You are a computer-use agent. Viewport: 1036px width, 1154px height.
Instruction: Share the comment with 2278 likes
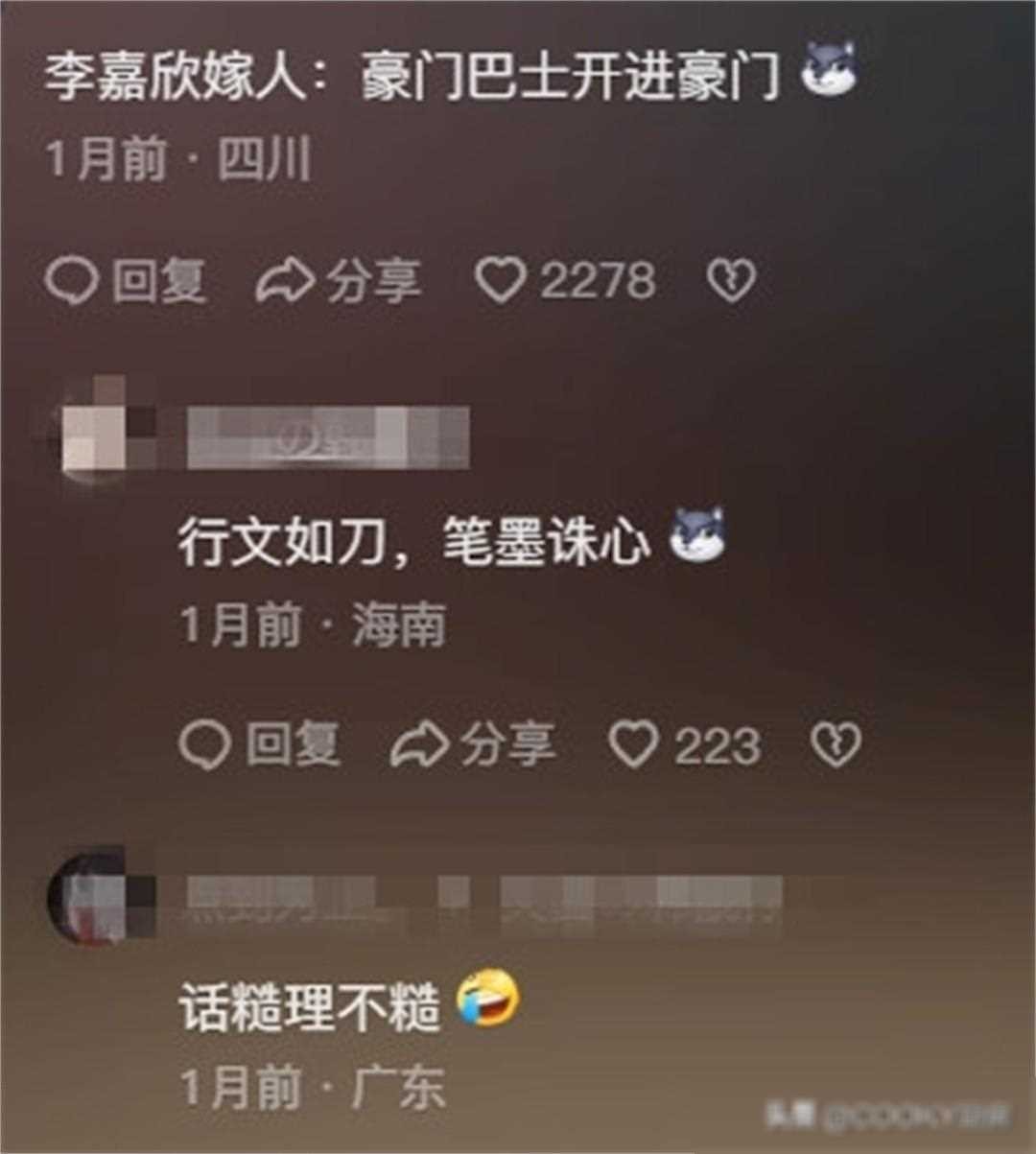338,281
